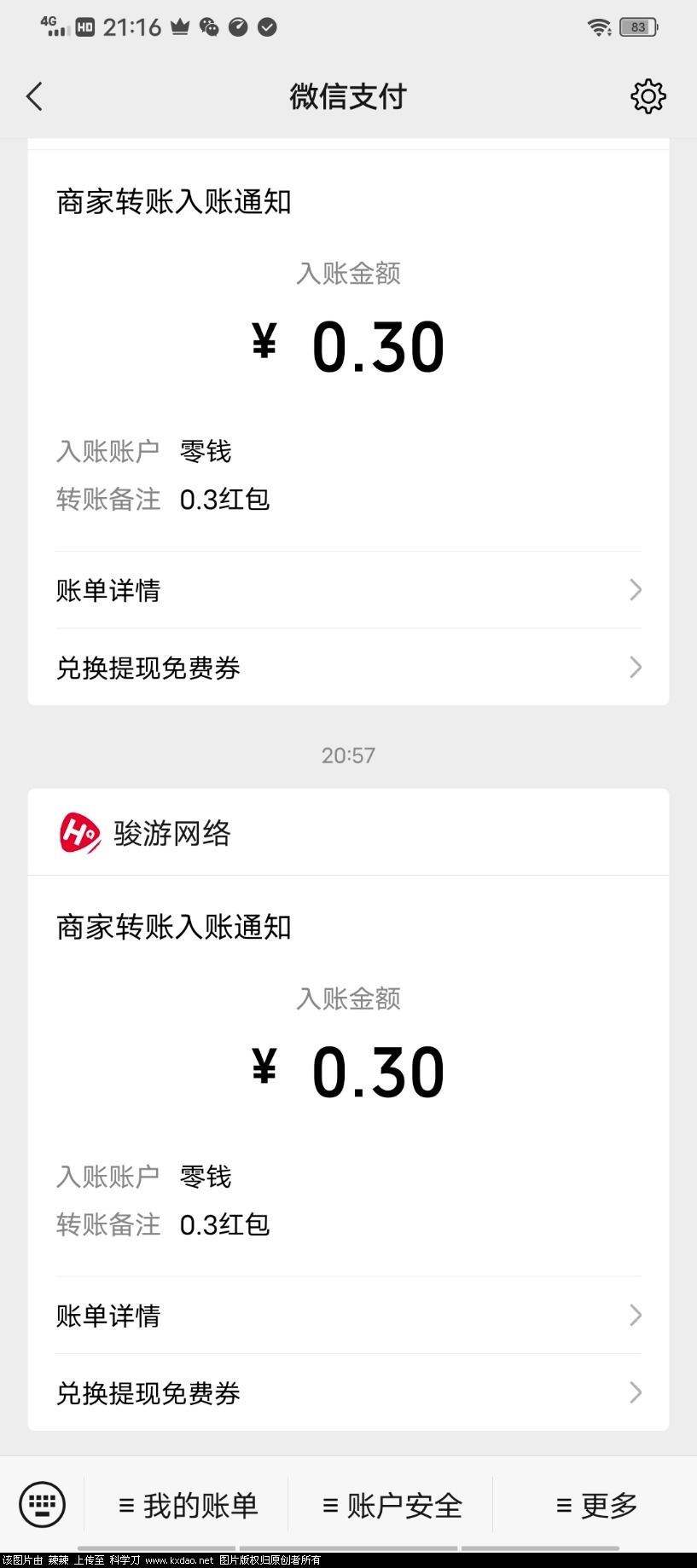697x1568 pixels.
Task: Tap the 20:57 timestamp between notifications
Action: (348, 755)
